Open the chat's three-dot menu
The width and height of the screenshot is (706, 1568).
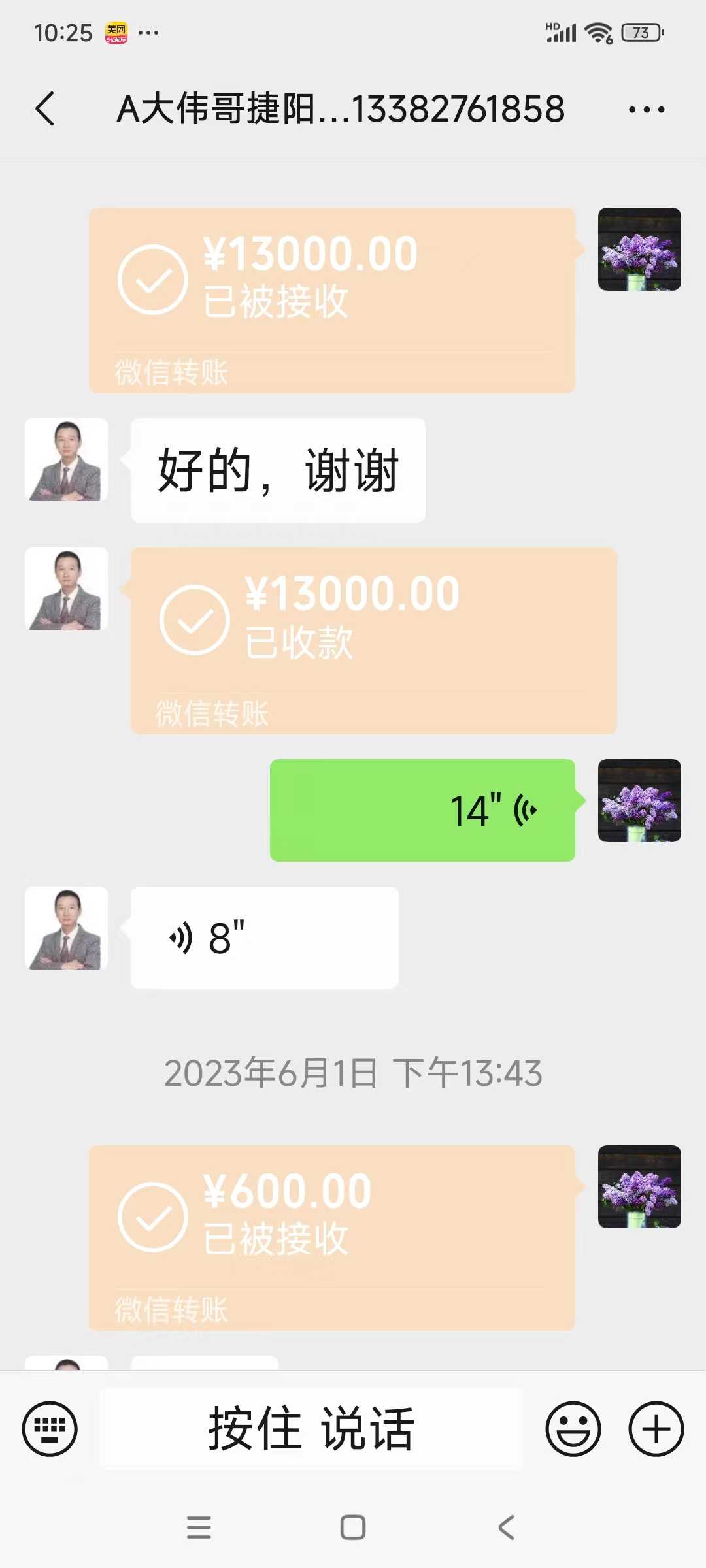(x=646, y=110)
